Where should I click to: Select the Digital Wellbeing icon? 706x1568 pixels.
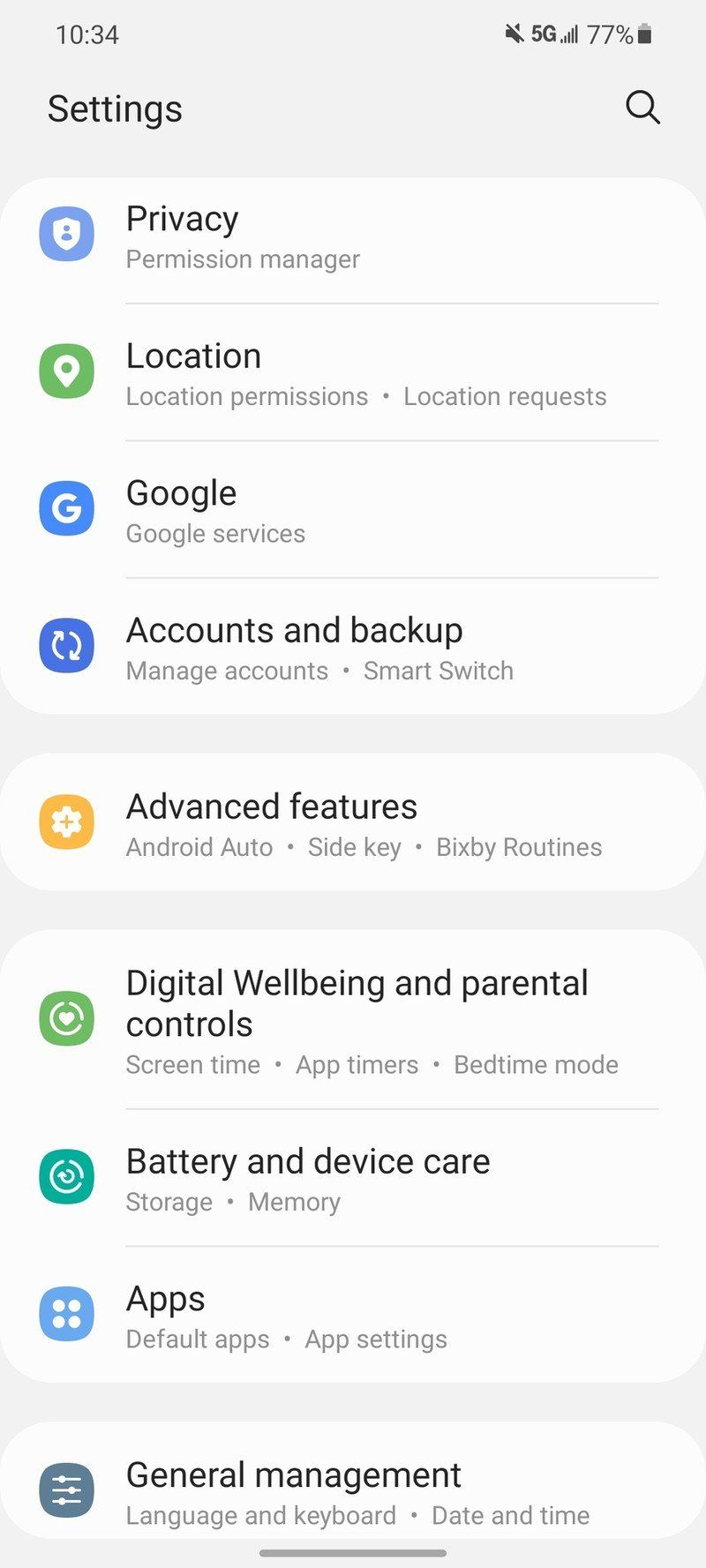pyautogui.click(x=66, y=1018)
